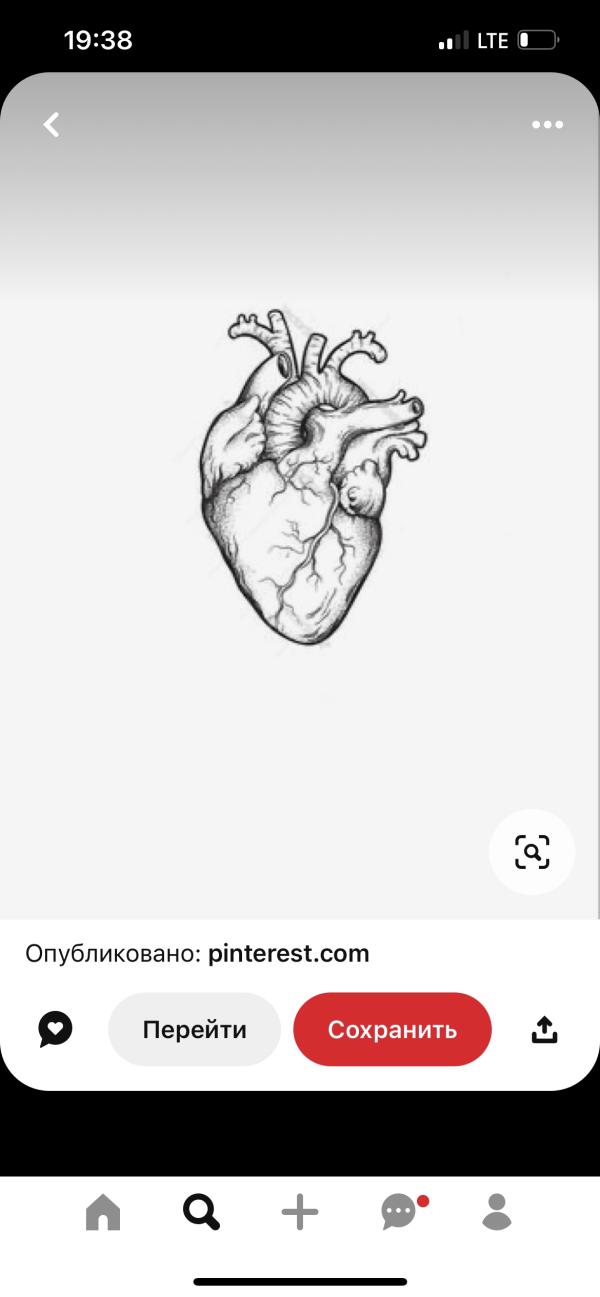Open the three-dot overflow menu

point(547,125)
